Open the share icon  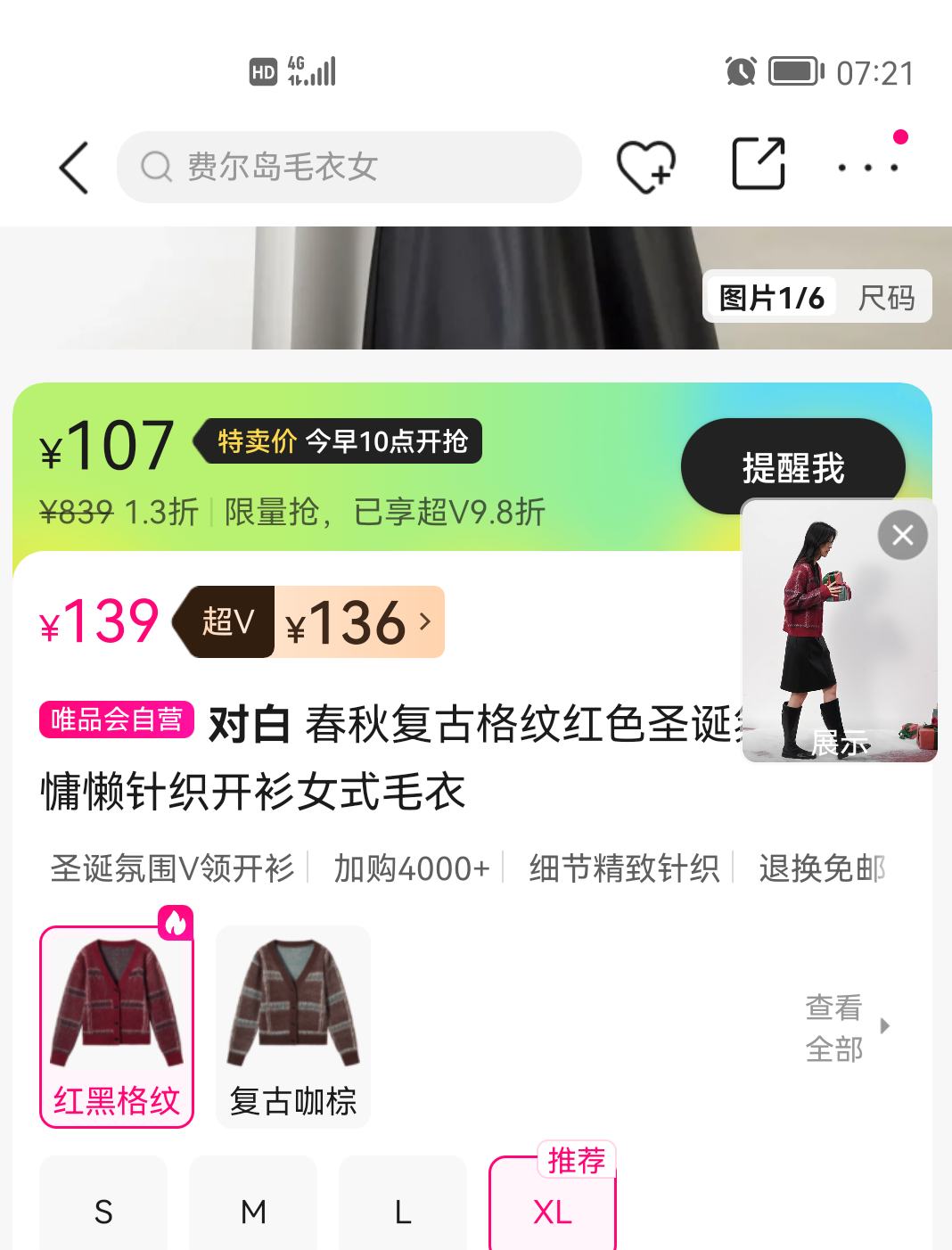pyautogui.click(x=759, y=166)
